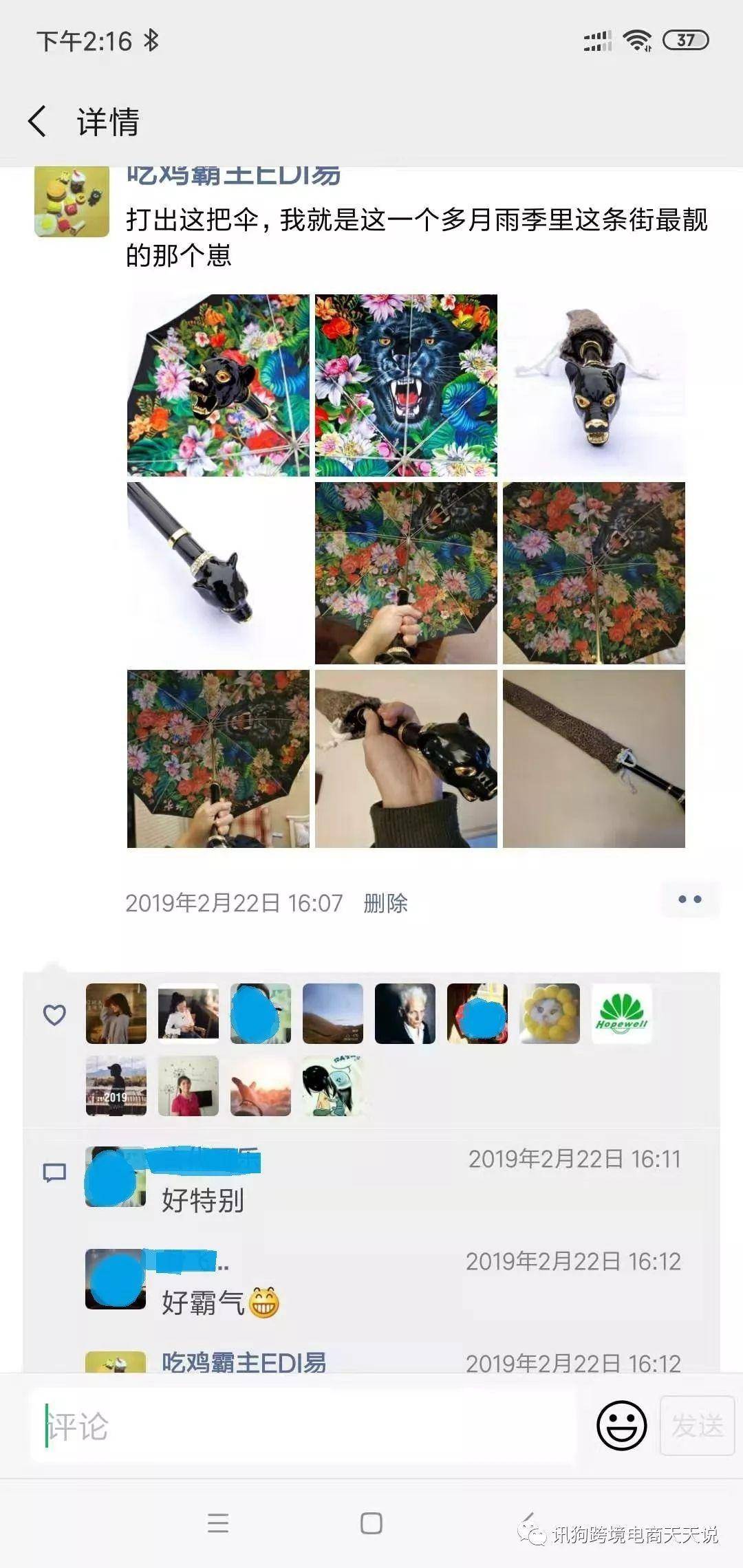Open the poster's profile avatar
The width and height of the screenshot is (743, 1568).
(x=72, y=202)
